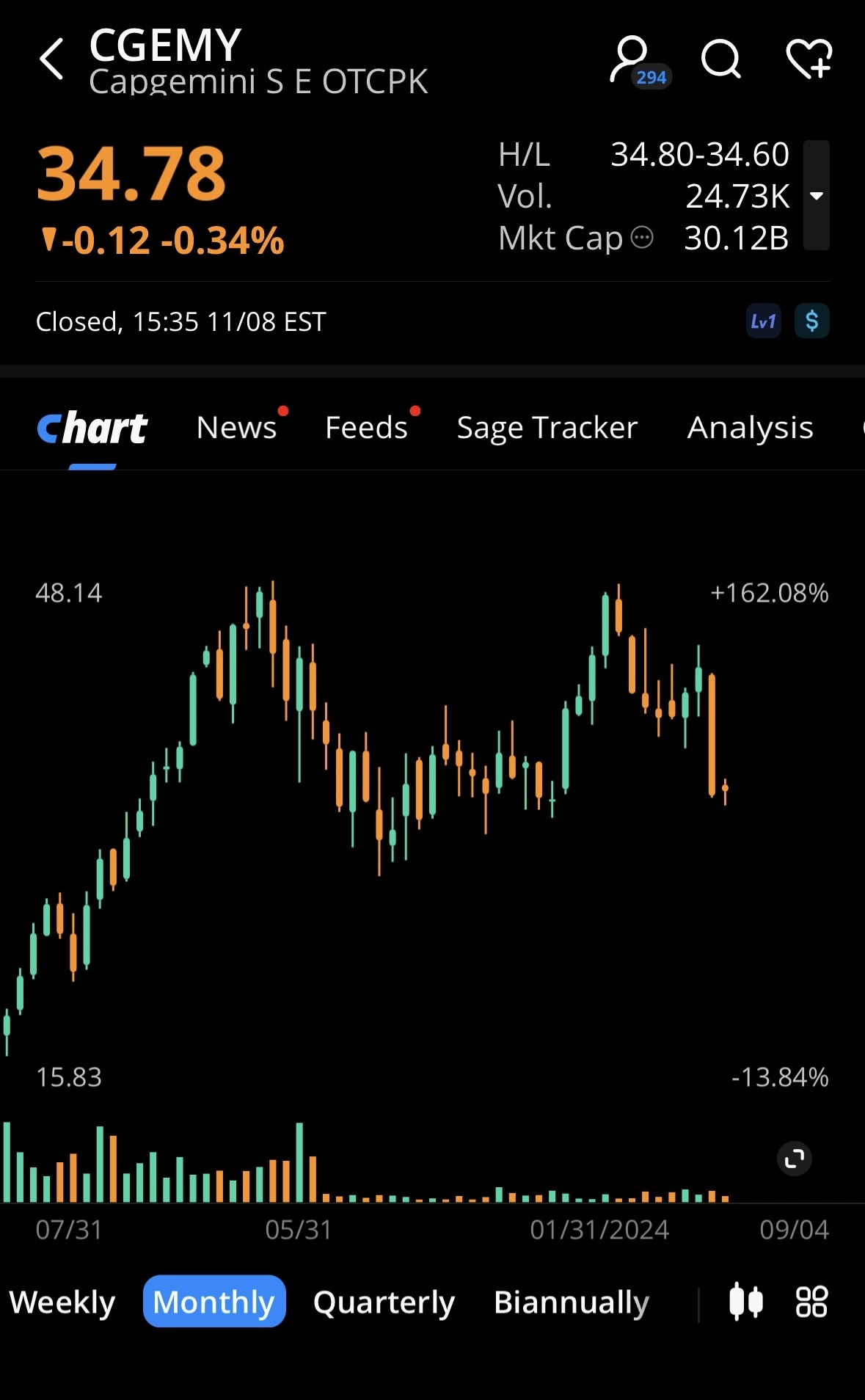Expand the chart to full screen
865x1400 pixels.
[795, 1159]
